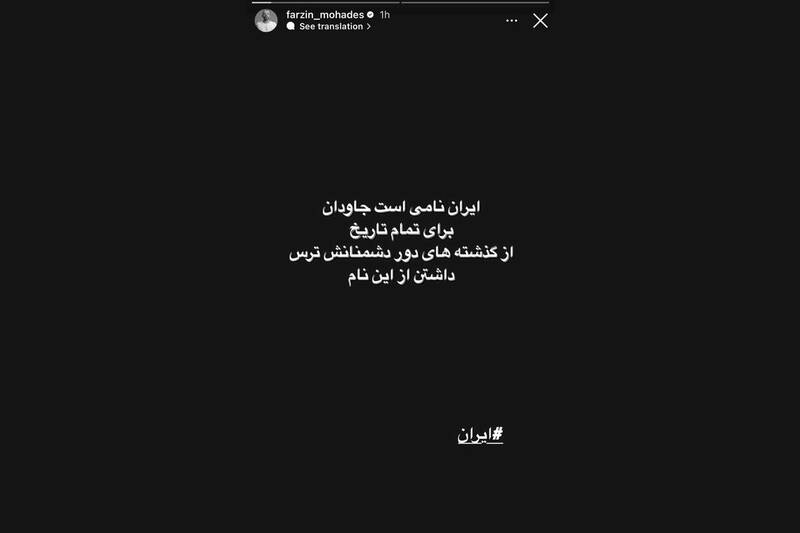
Task: Open the #ایران hashtag sticker
Action: (480, 435)
